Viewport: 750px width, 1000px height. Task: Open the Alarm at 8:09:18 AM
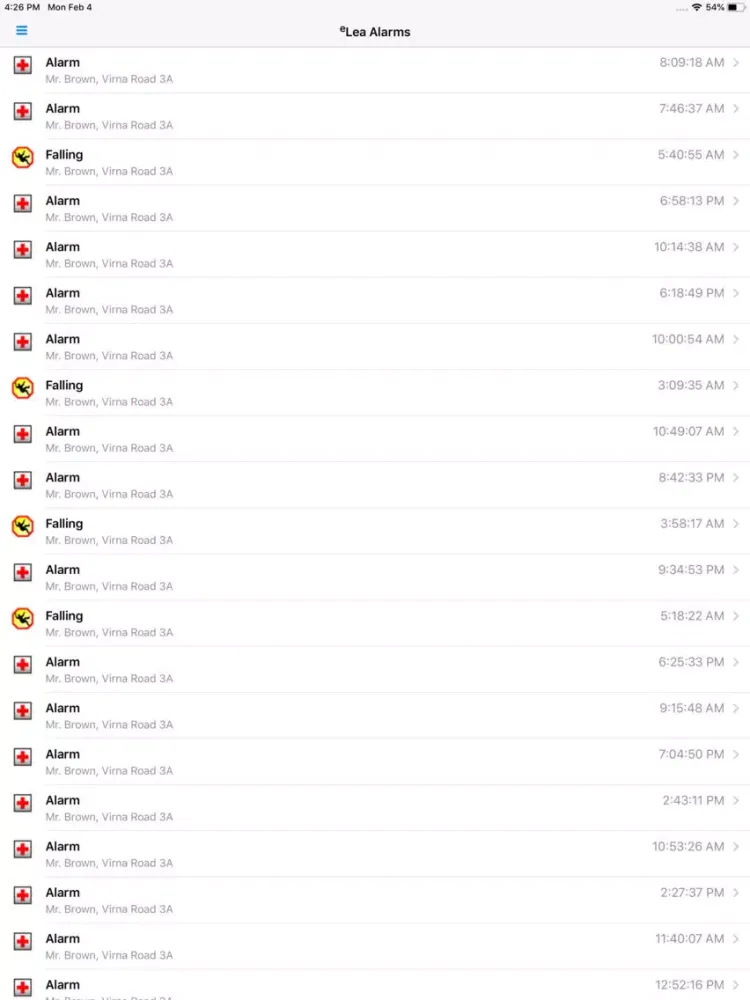tap(375, 70)
